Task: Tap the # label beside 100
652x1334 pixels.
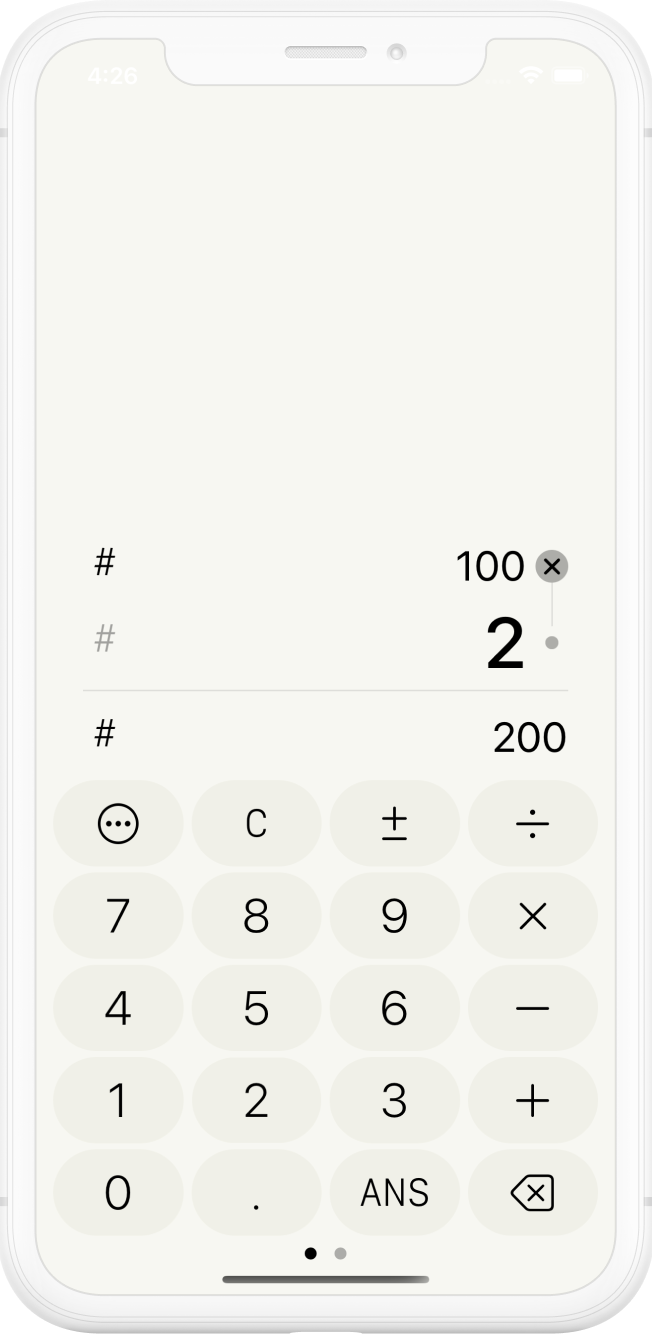Action: pyautogui.click(x=104, y=563)
